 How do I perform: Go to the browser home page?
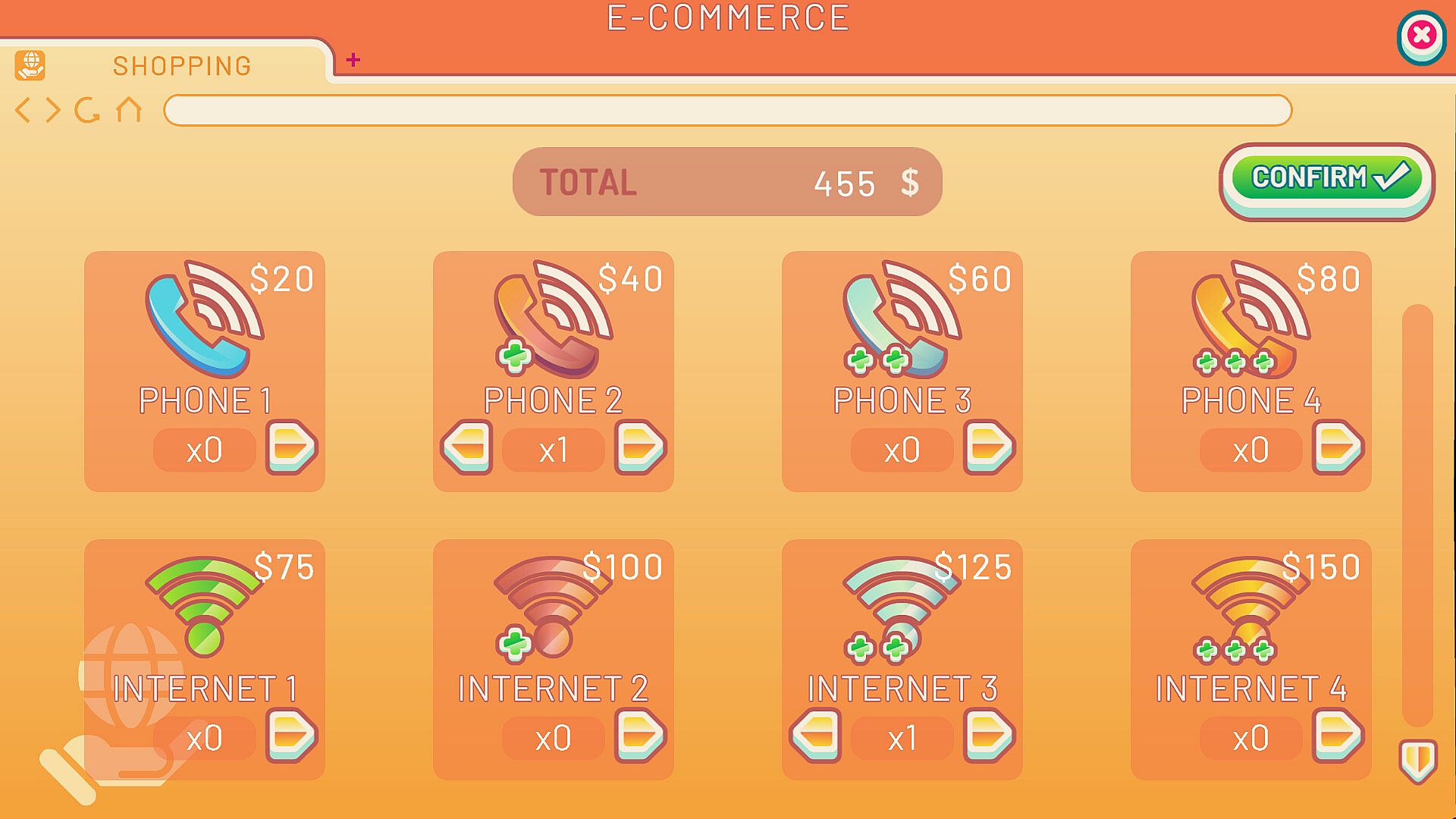[x=129, y=111]
